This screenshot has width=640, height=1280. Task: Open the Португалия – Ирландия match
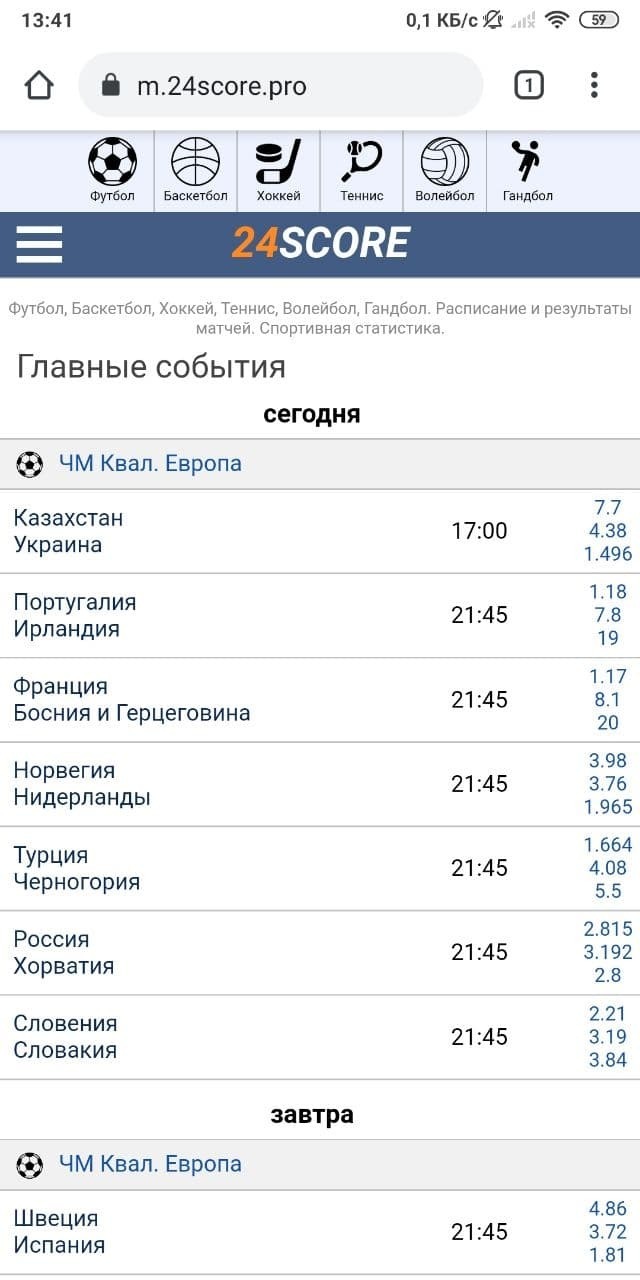tap(320, 616)
